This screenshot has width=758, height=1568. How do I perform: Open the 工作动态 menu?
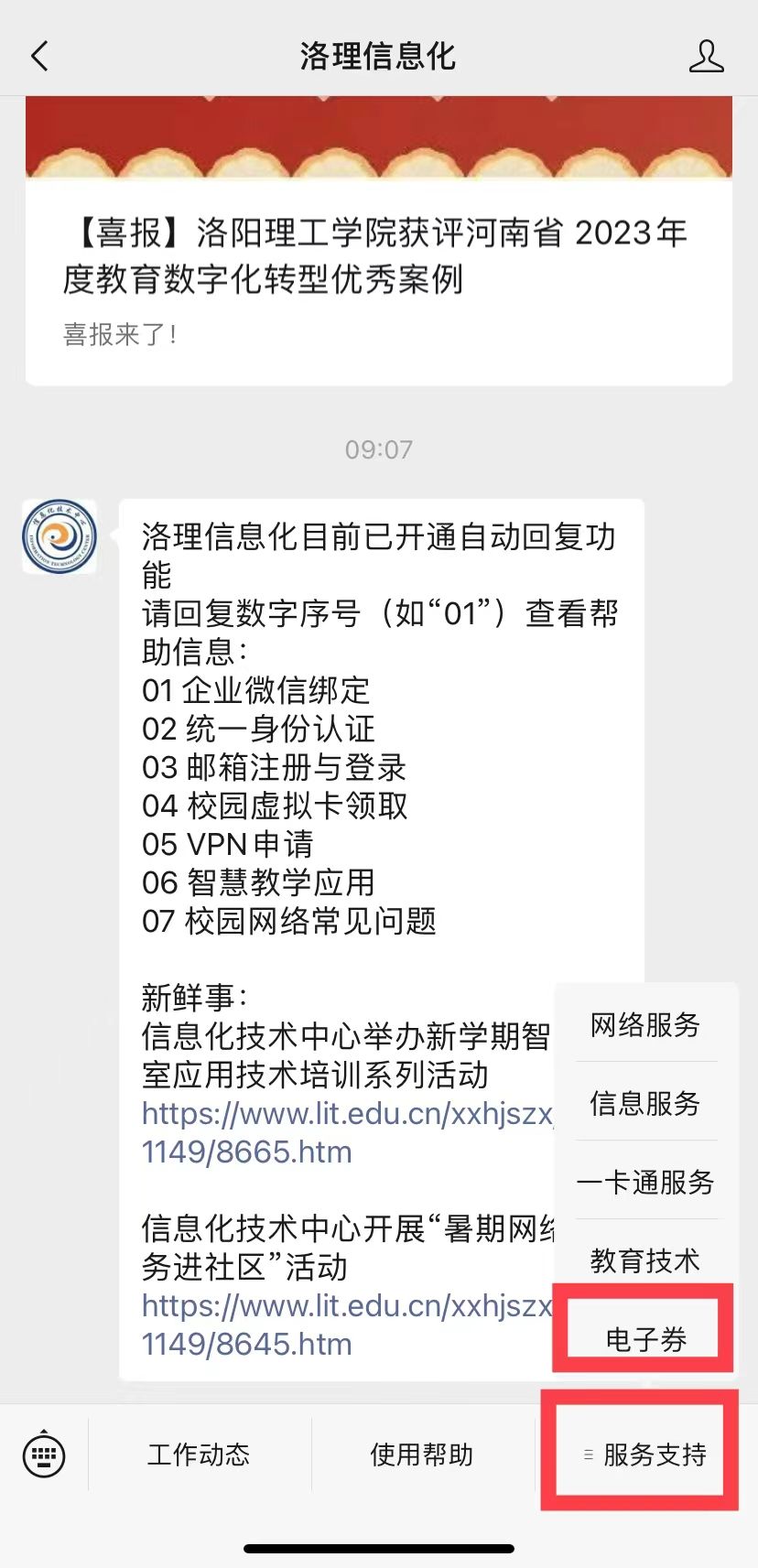tap(199, 1454)
